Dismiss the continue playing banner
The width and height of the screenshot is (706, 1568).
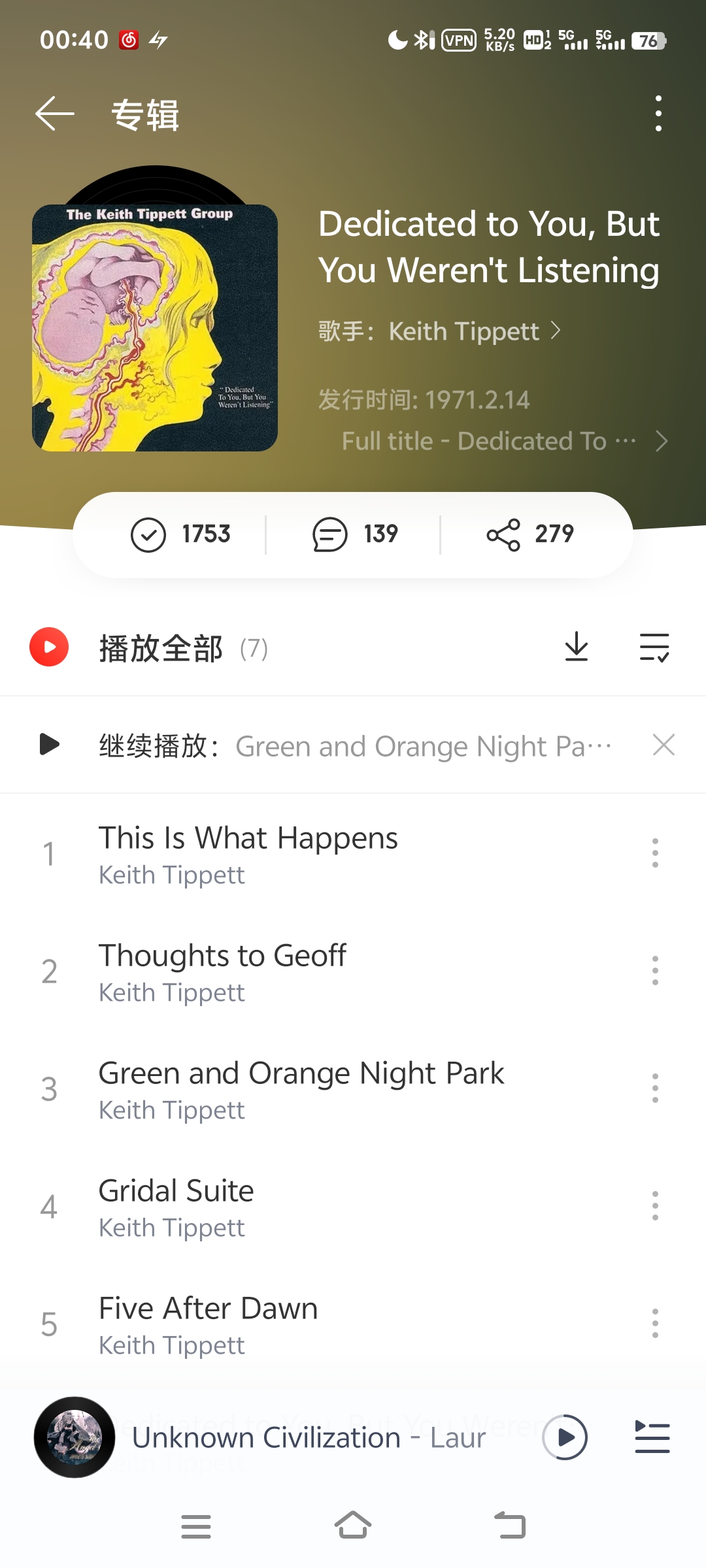point(664,745)
